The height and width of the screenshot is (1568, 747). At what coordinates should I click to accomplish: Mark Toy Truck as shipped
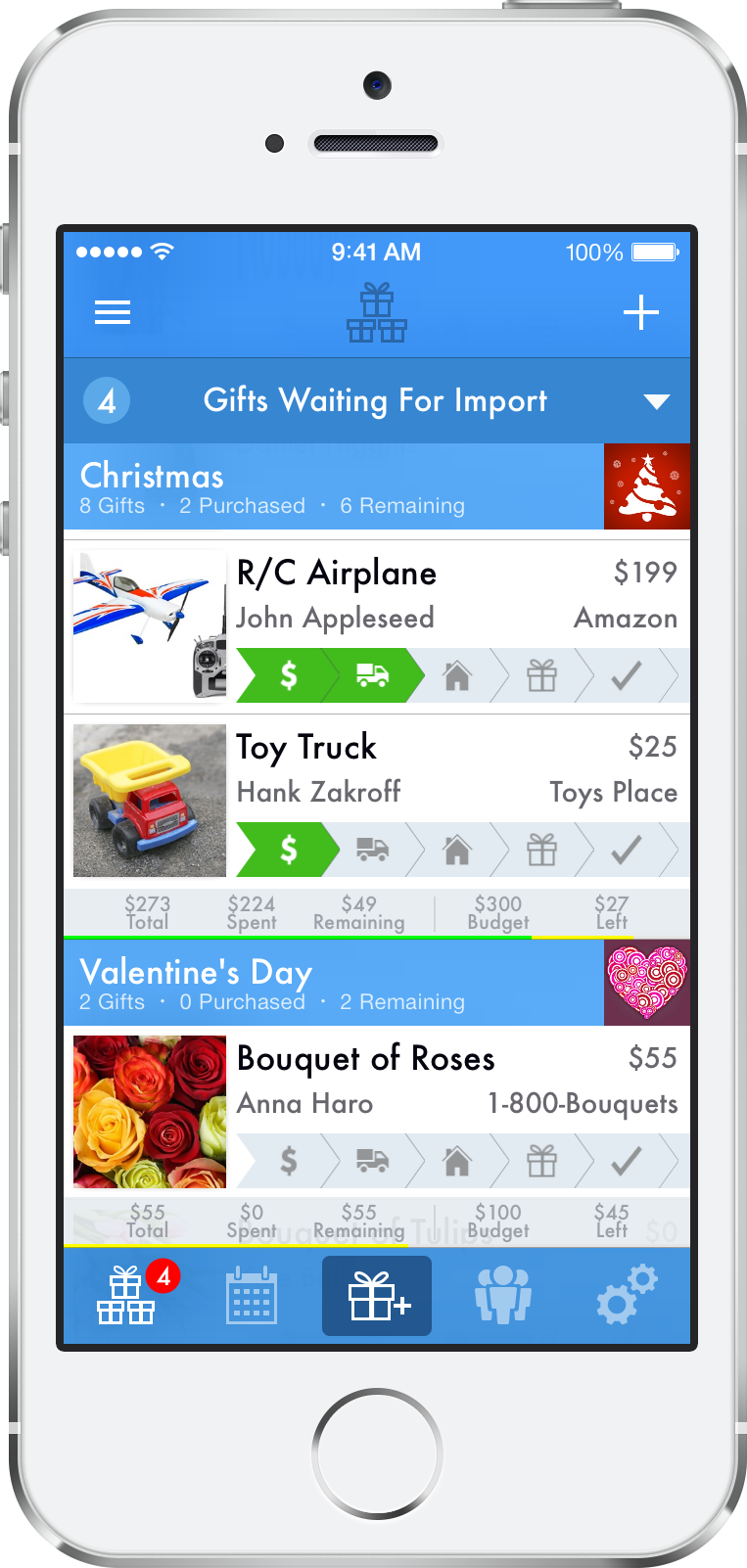[372, 849]
